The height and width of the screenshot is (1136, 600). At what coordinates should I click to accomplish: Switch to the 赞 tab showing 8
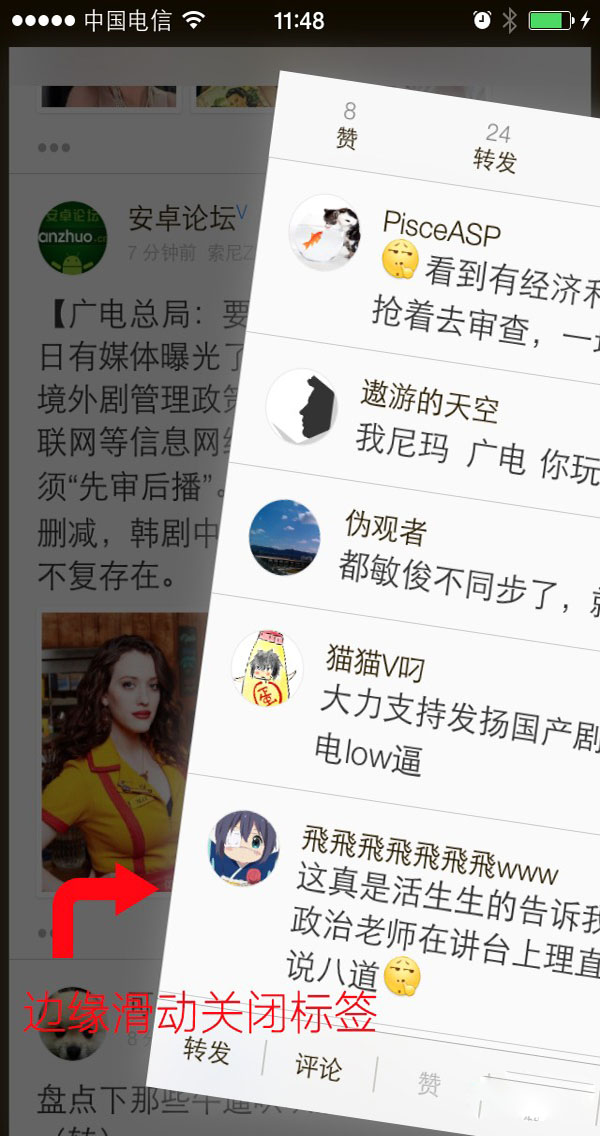(348, 127)
